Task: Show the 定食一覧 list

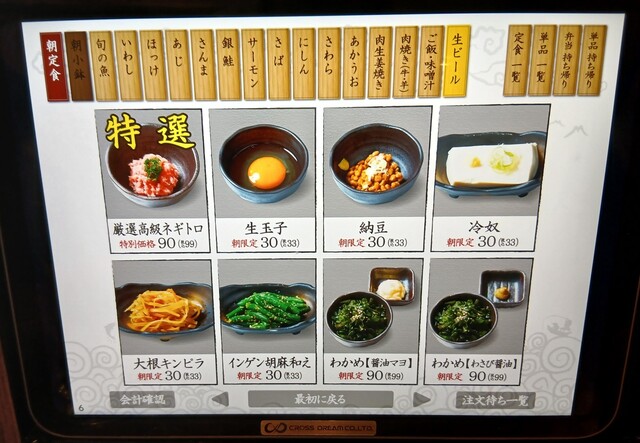Action: click(517, 61)
